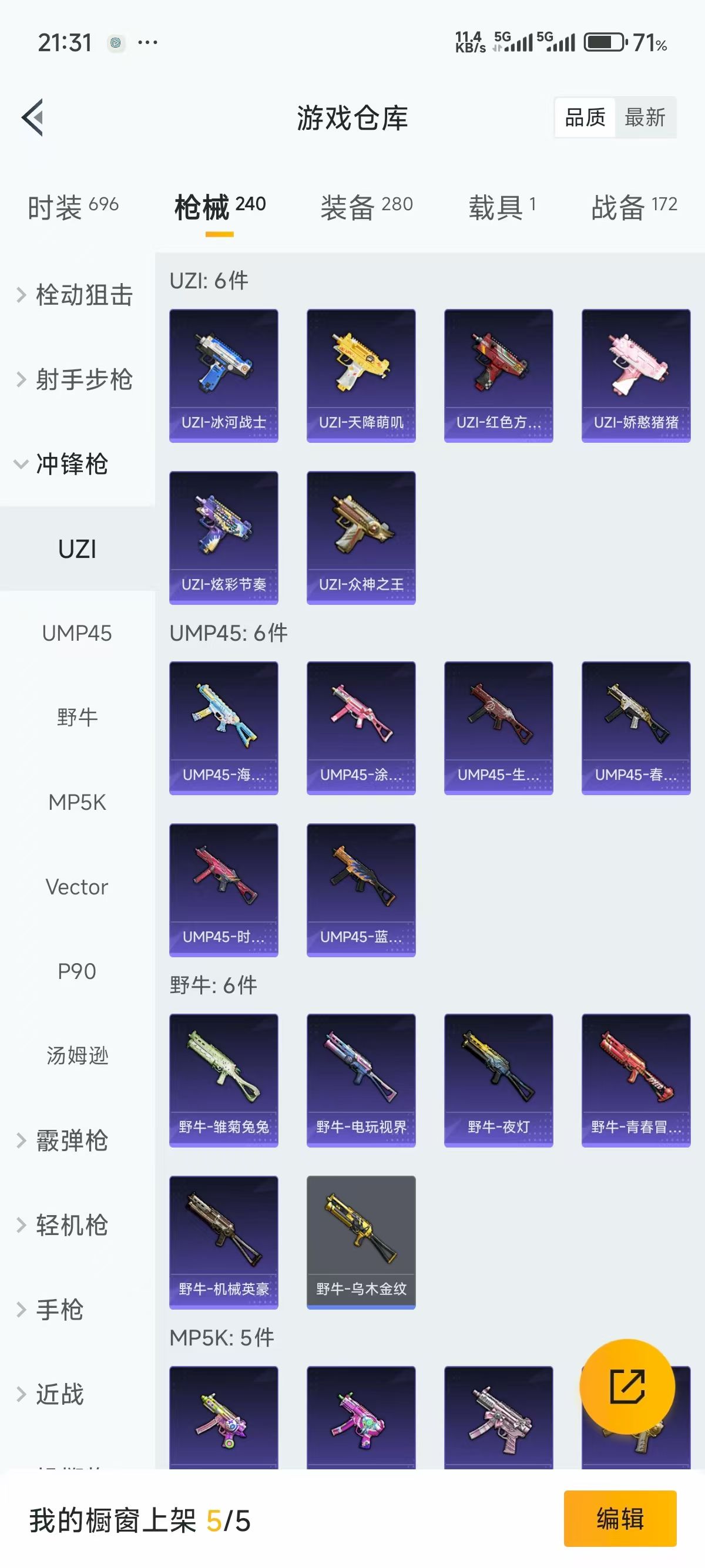Open the UZI-众神之王 skin
The image size is (705, 1568).
pos(361,537)
